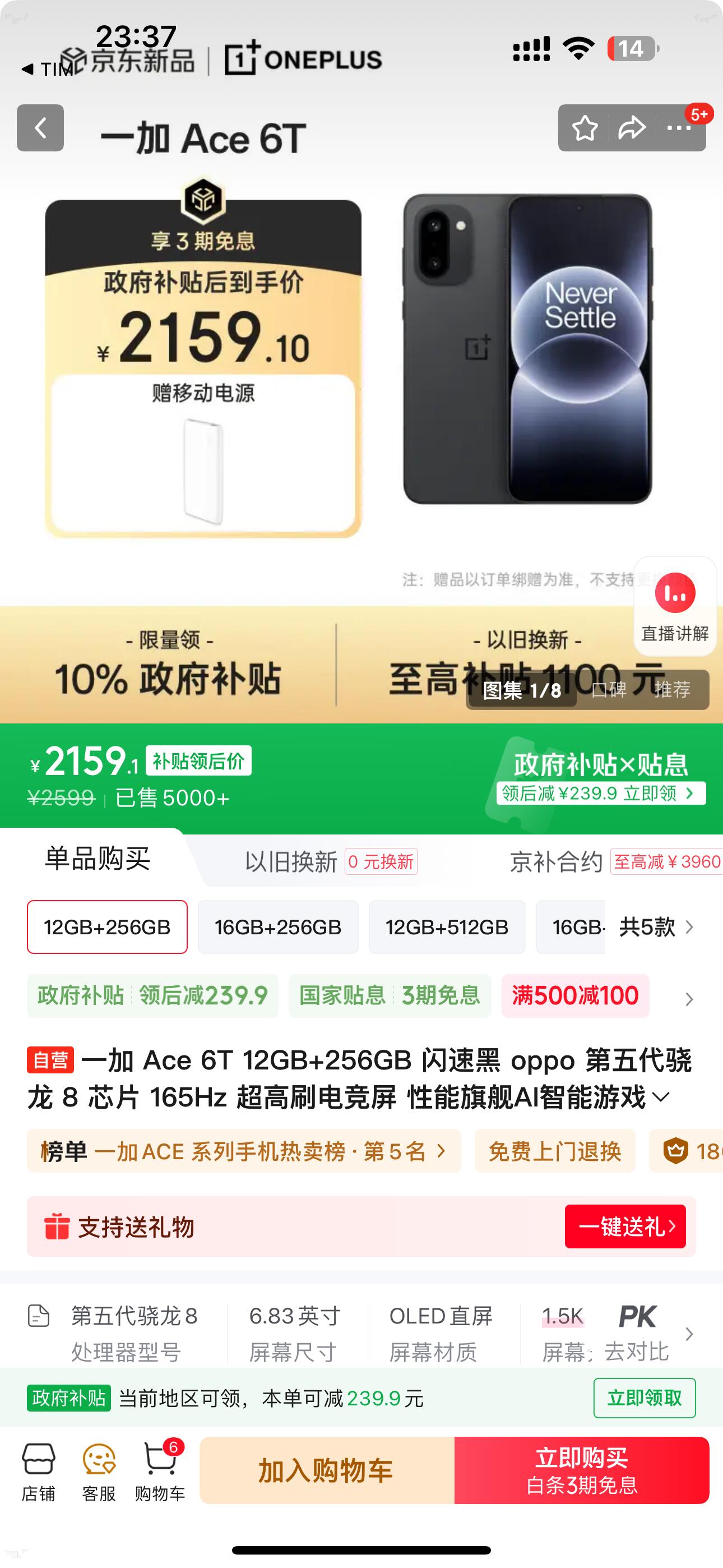Tap 立即领取 for the government subsidy

click(644, 1398)
